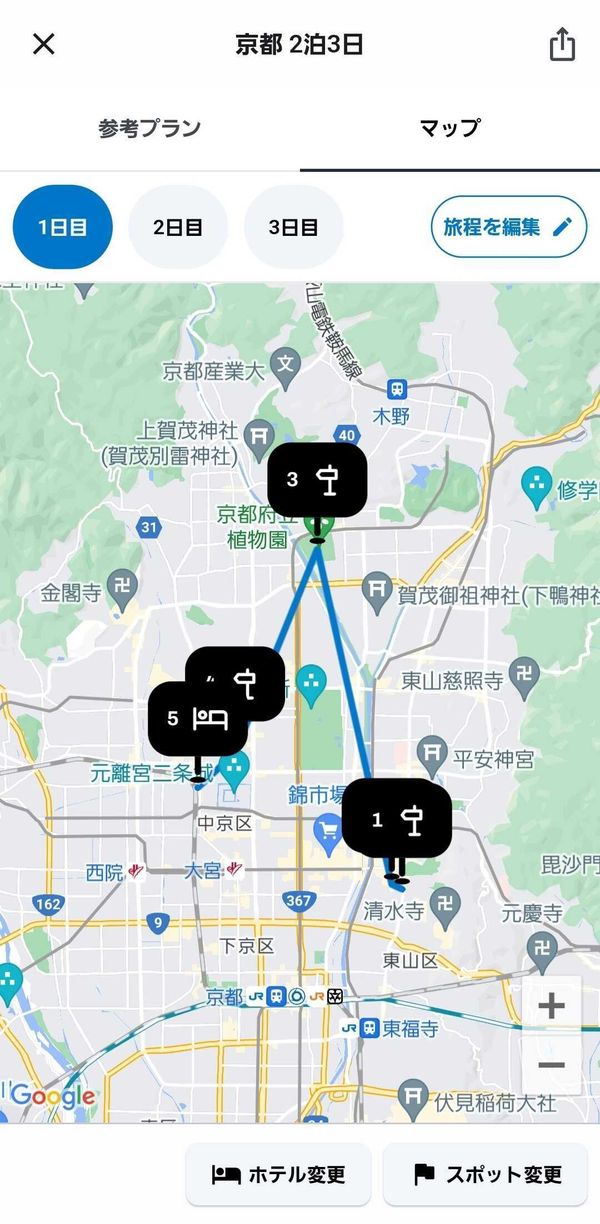The width and height of the screenshot is (600, 1224).
Task: Switch map to 2日目
Action: [178, 227]
